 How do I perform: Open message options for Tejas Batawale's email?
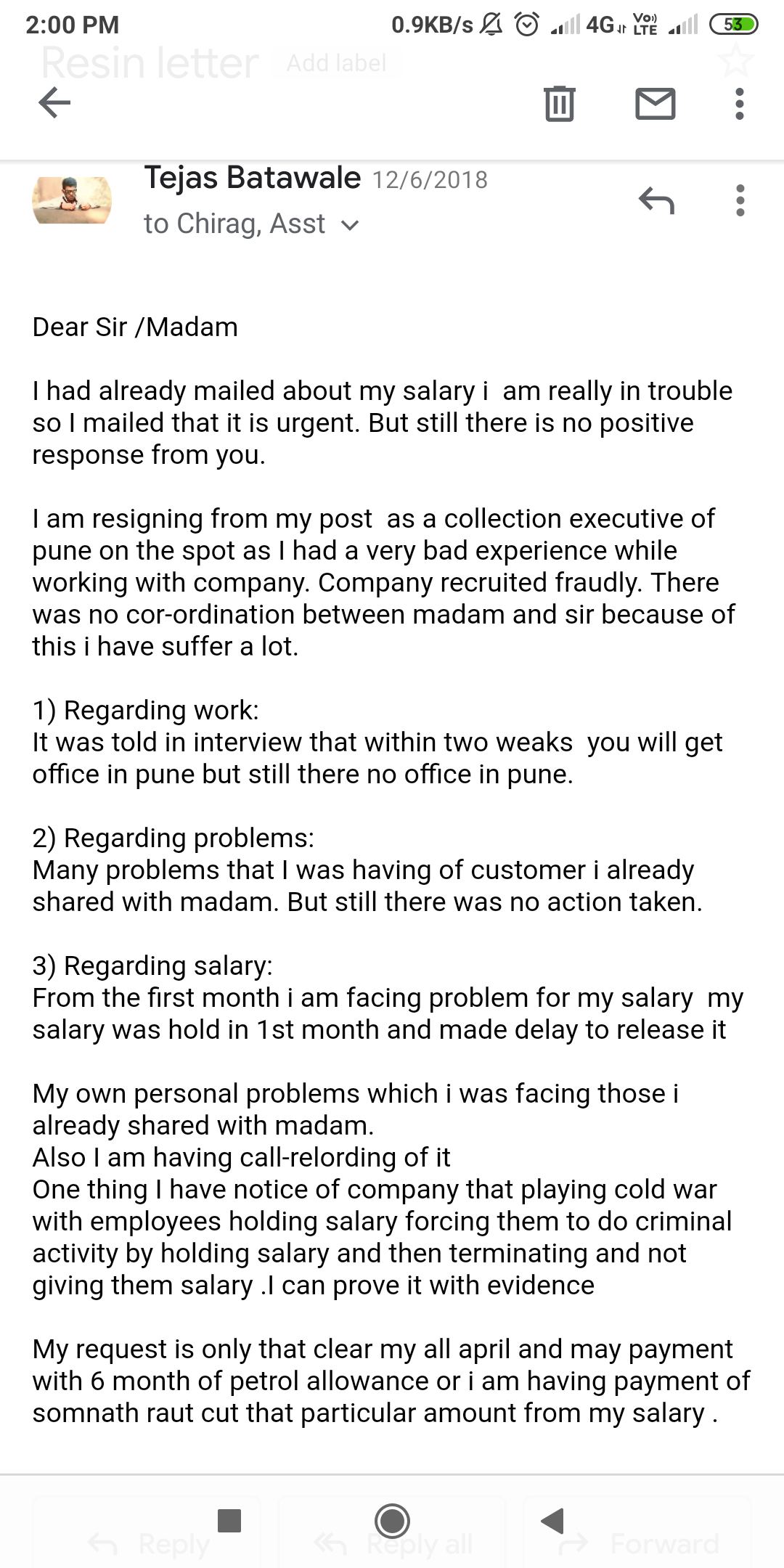740,200
